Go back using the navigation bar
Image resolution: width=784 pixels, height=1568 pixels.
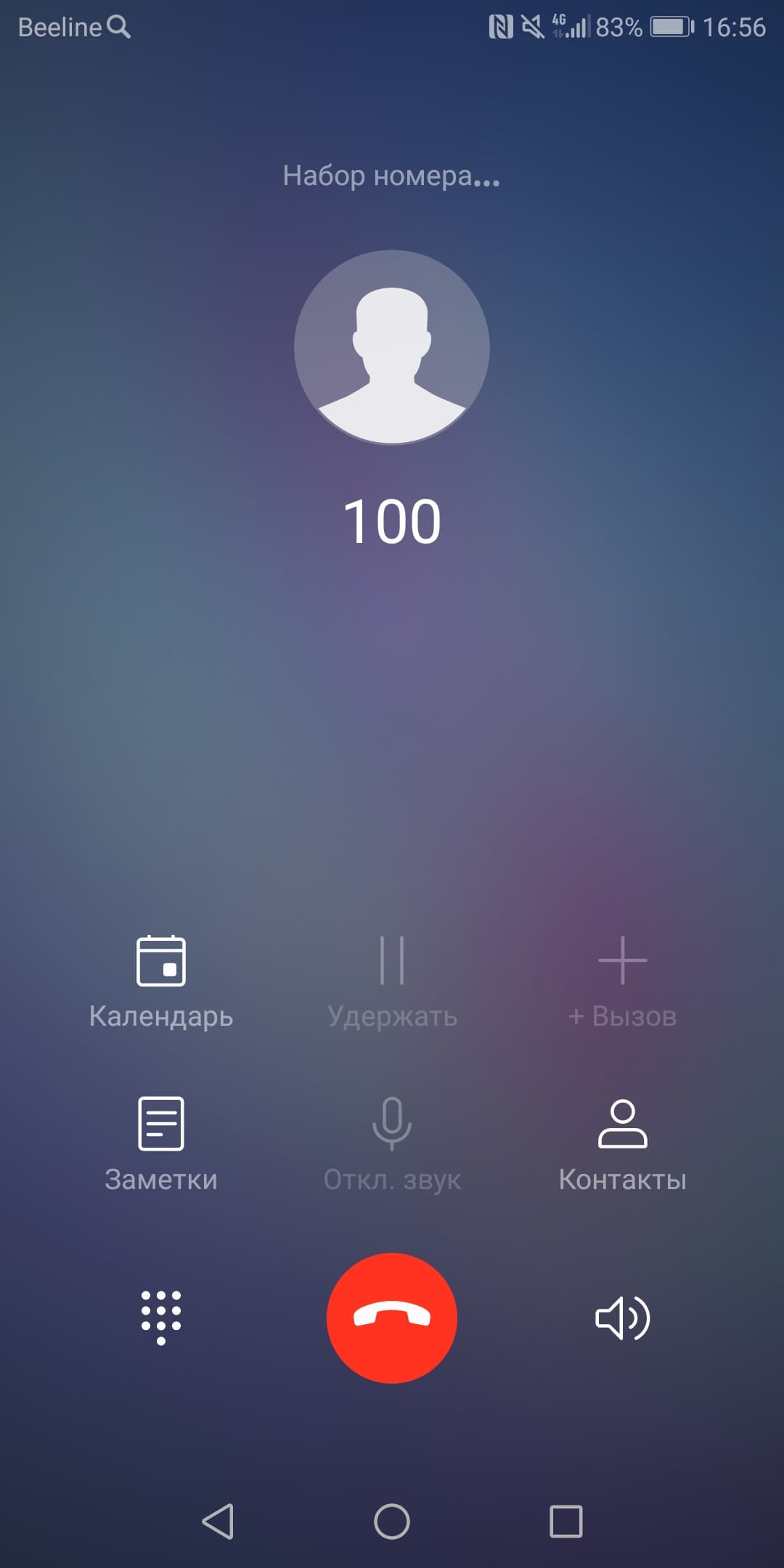point(218,1521)
